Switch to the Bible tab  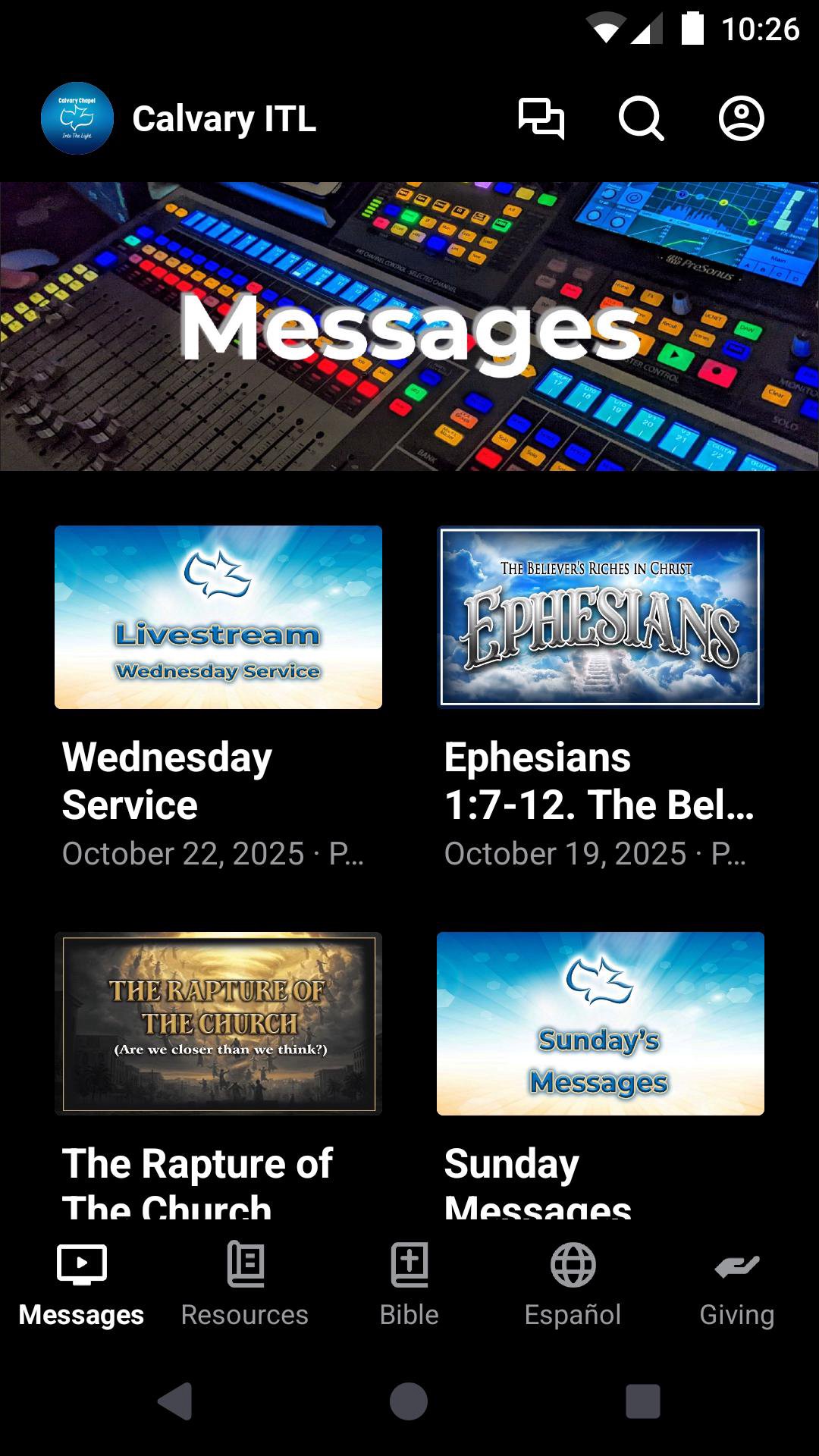click(409, 1284)
